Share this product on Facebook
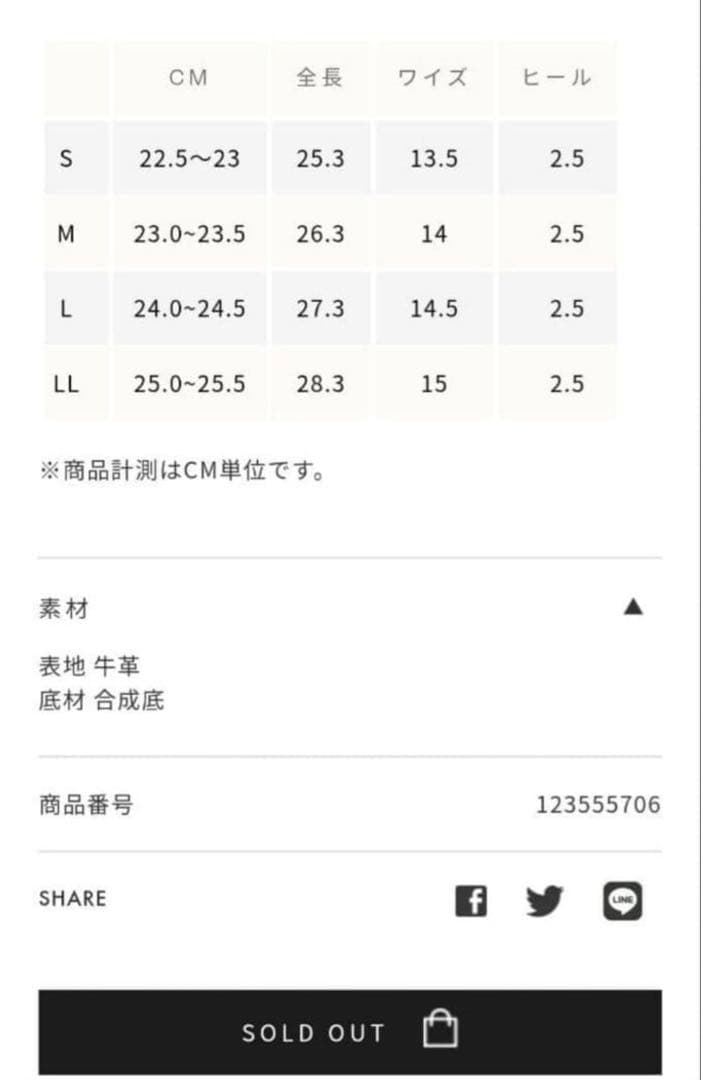Viewport: 701px width, 1080px height. click(471, 901)
